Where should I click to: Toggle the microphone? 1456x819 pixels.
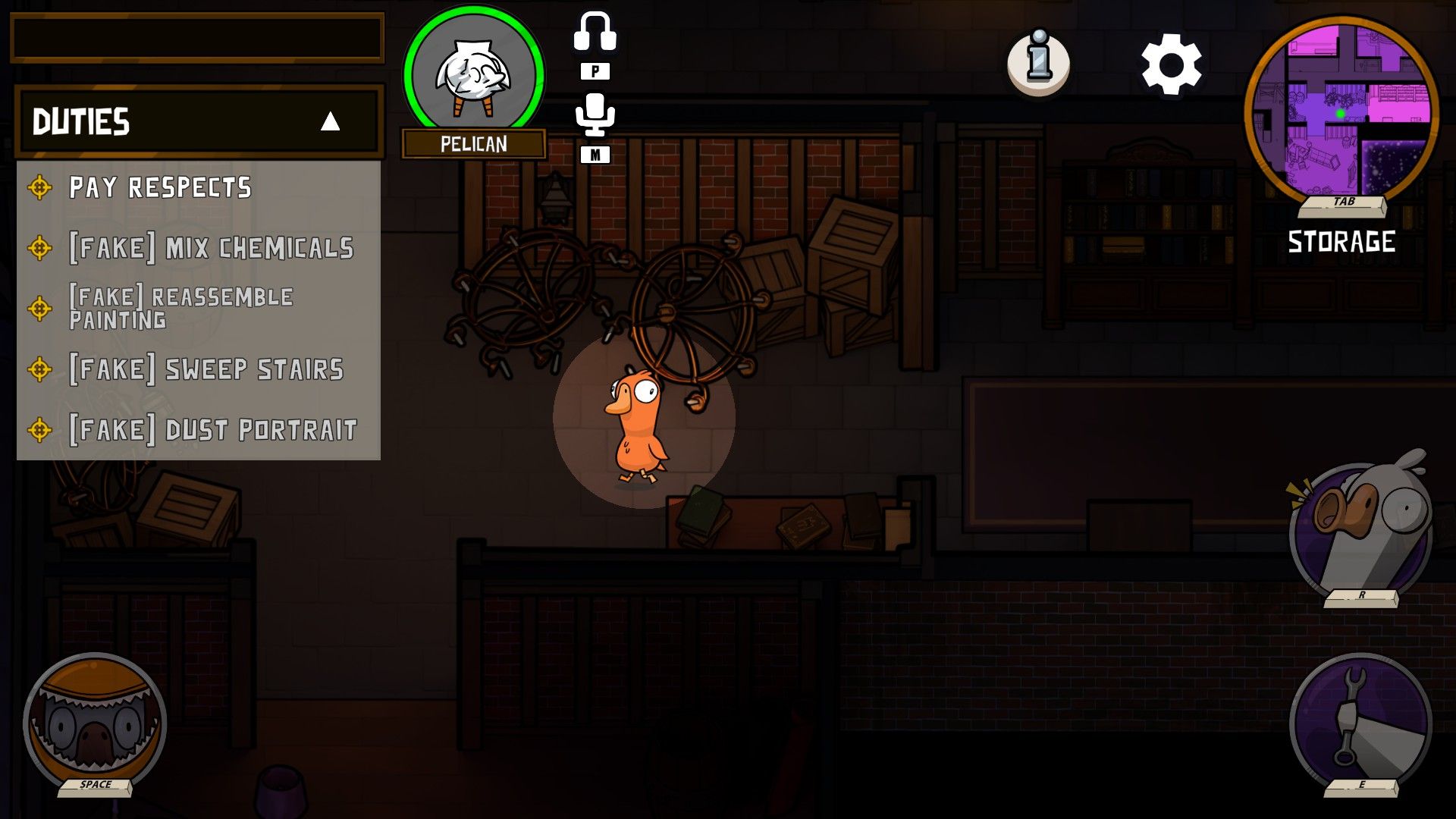coord(595,116)
